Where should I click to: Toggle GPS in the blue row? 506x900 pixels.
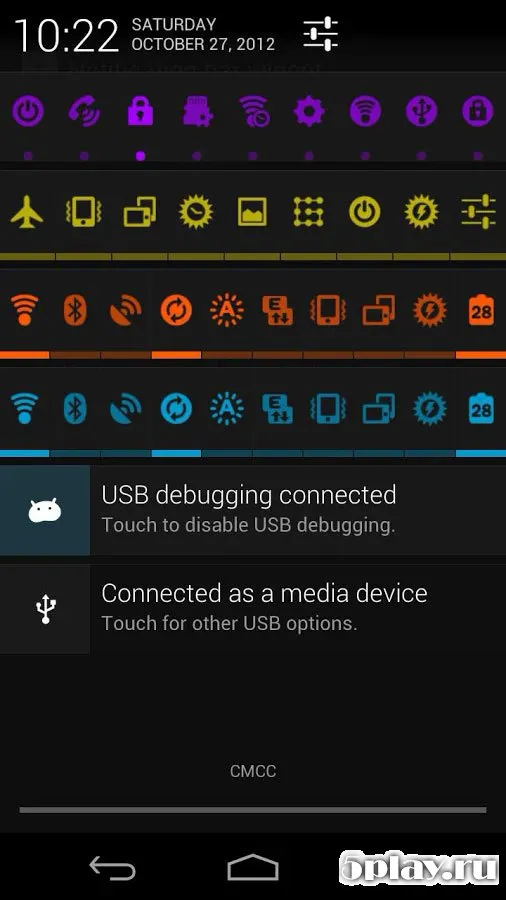(126, 409)
